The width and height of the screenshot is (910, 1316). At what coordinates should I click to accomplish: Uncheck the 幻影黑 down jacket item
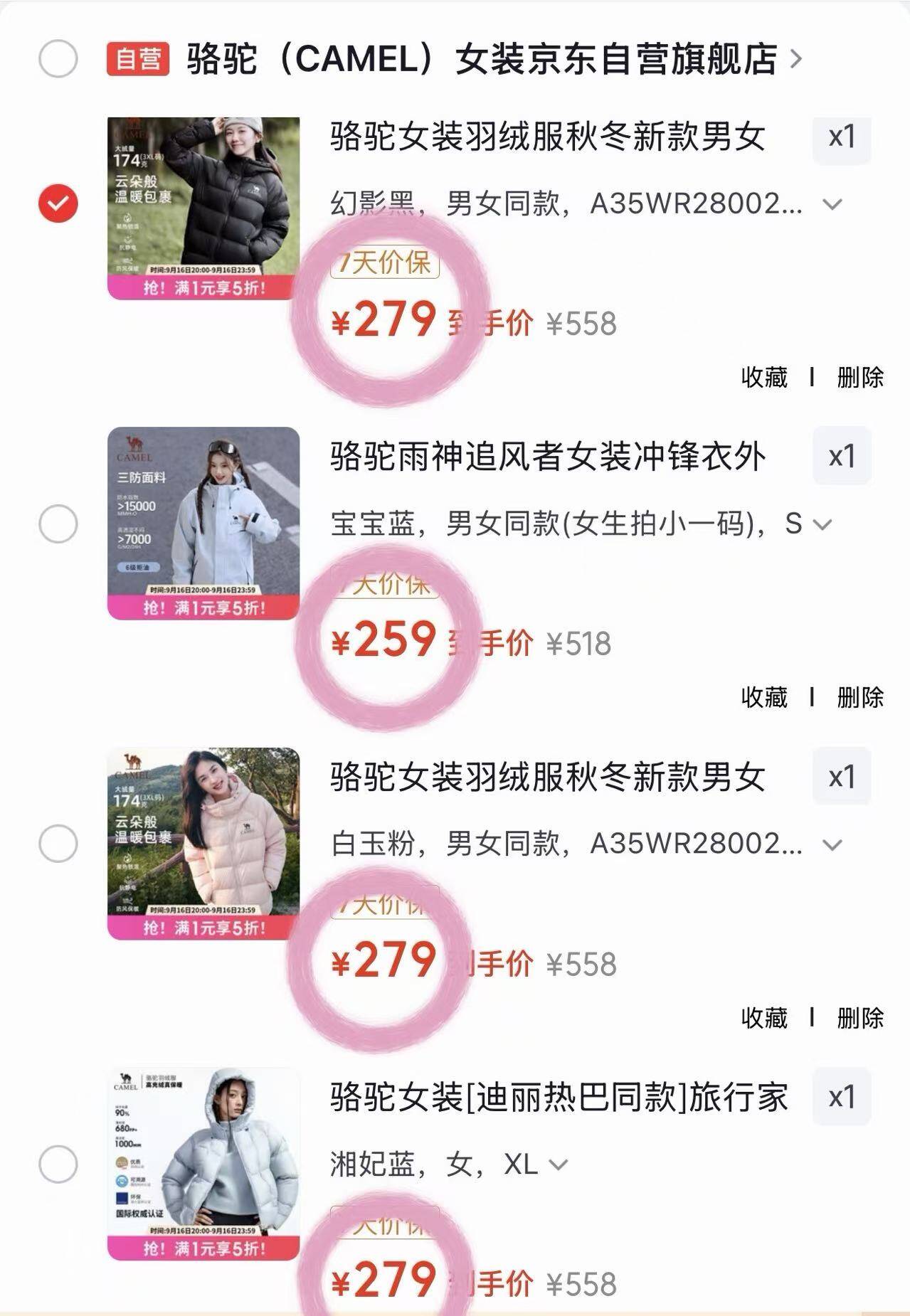[x=58, y=203]
